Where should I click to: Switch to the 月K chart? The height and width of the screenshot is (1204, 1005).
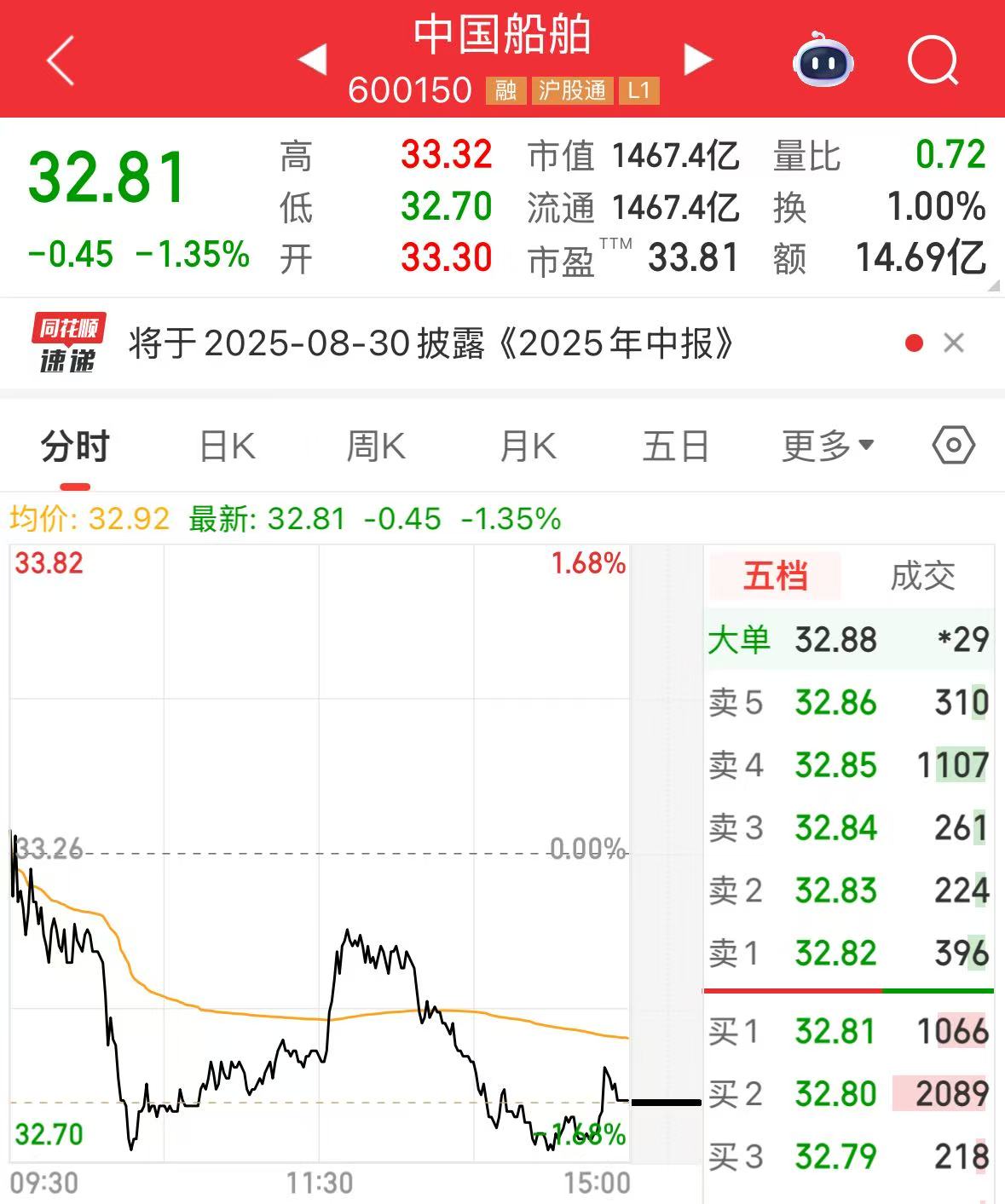coord(528,446)
